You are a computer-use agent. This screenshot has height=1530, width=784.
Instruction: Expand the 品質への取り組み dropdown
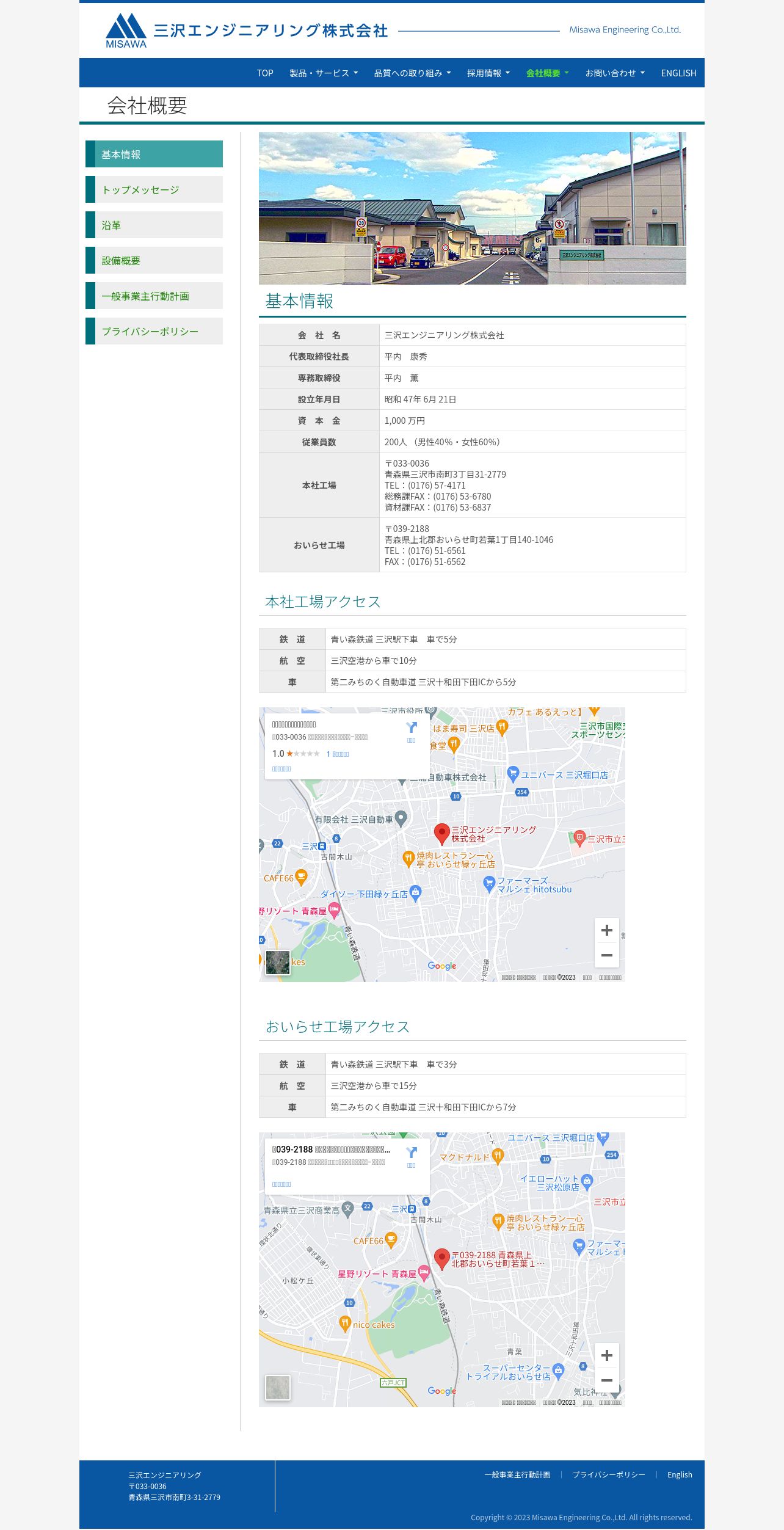[412, 73]
